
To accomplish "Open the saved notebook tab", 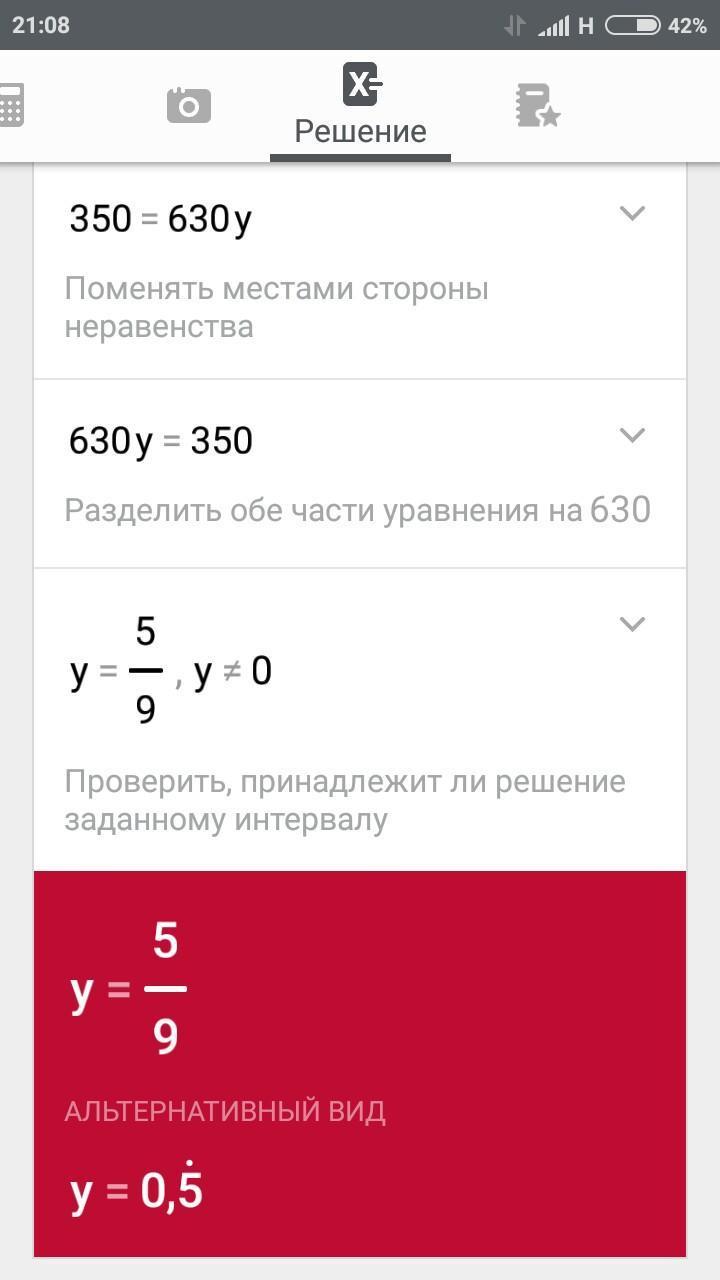I will 537,105.
